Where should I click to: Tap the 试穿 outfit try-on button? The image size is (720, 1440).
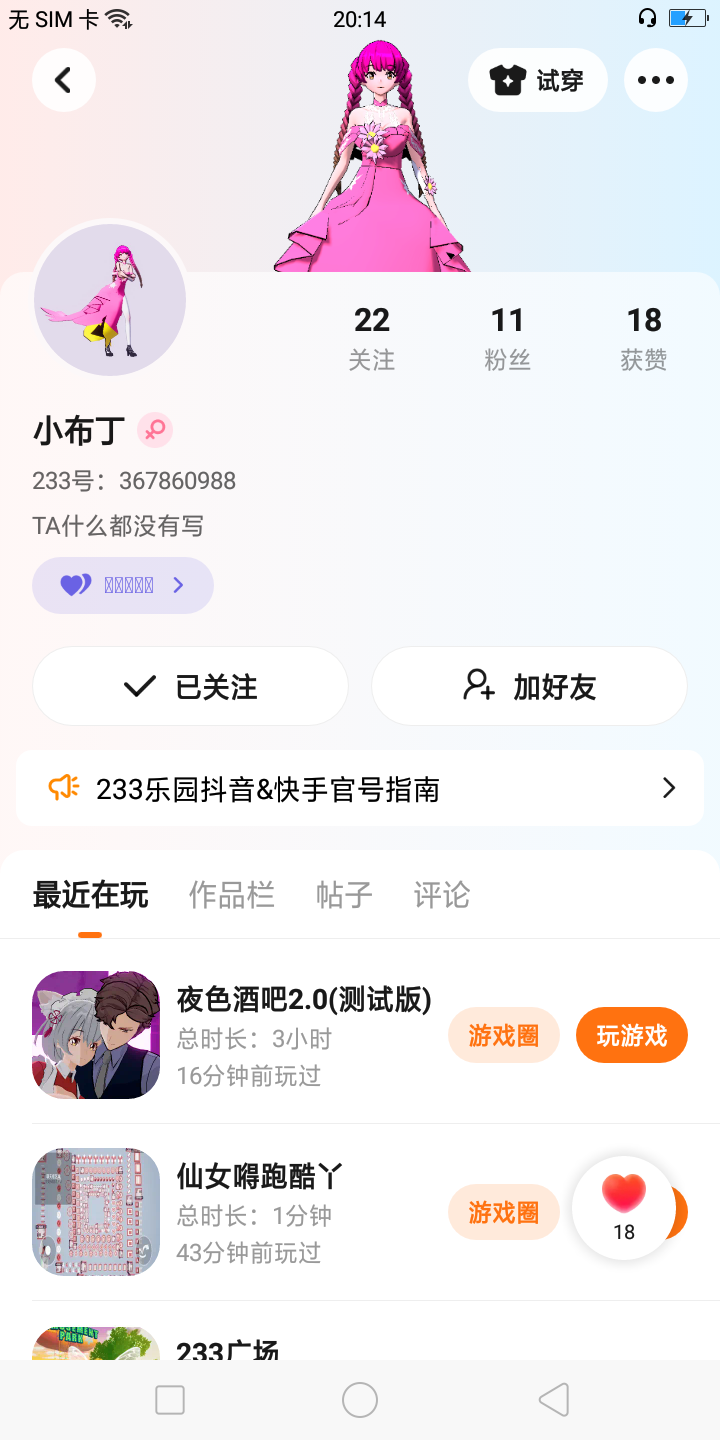(537, 80)
